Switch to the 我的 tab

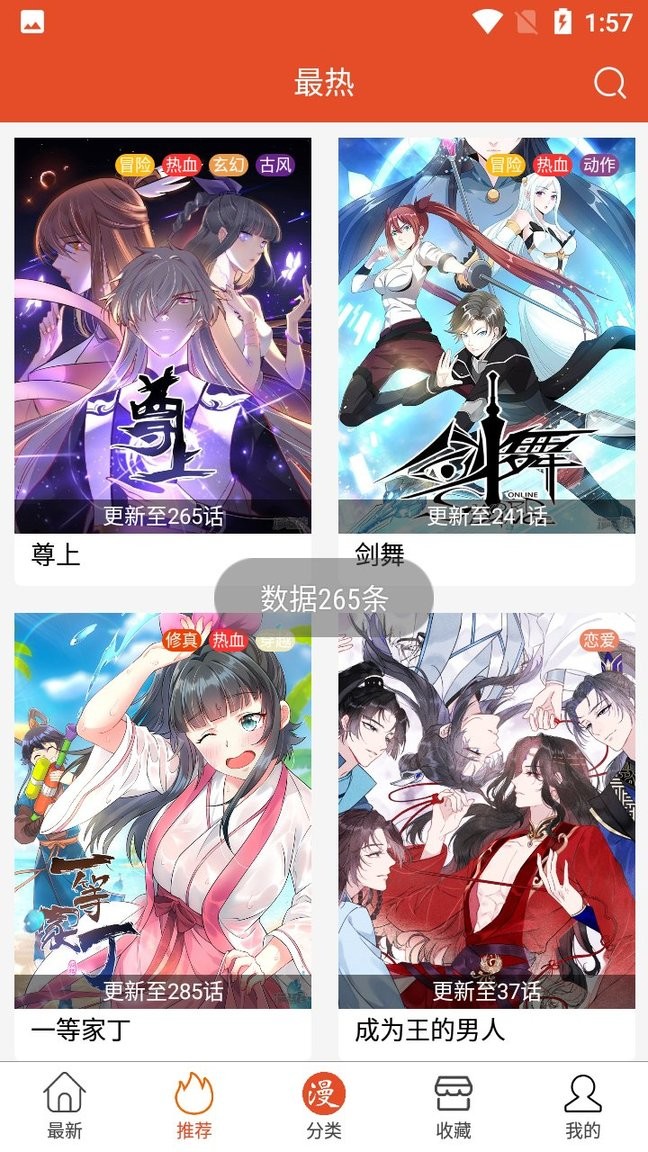click(583, 1106)
